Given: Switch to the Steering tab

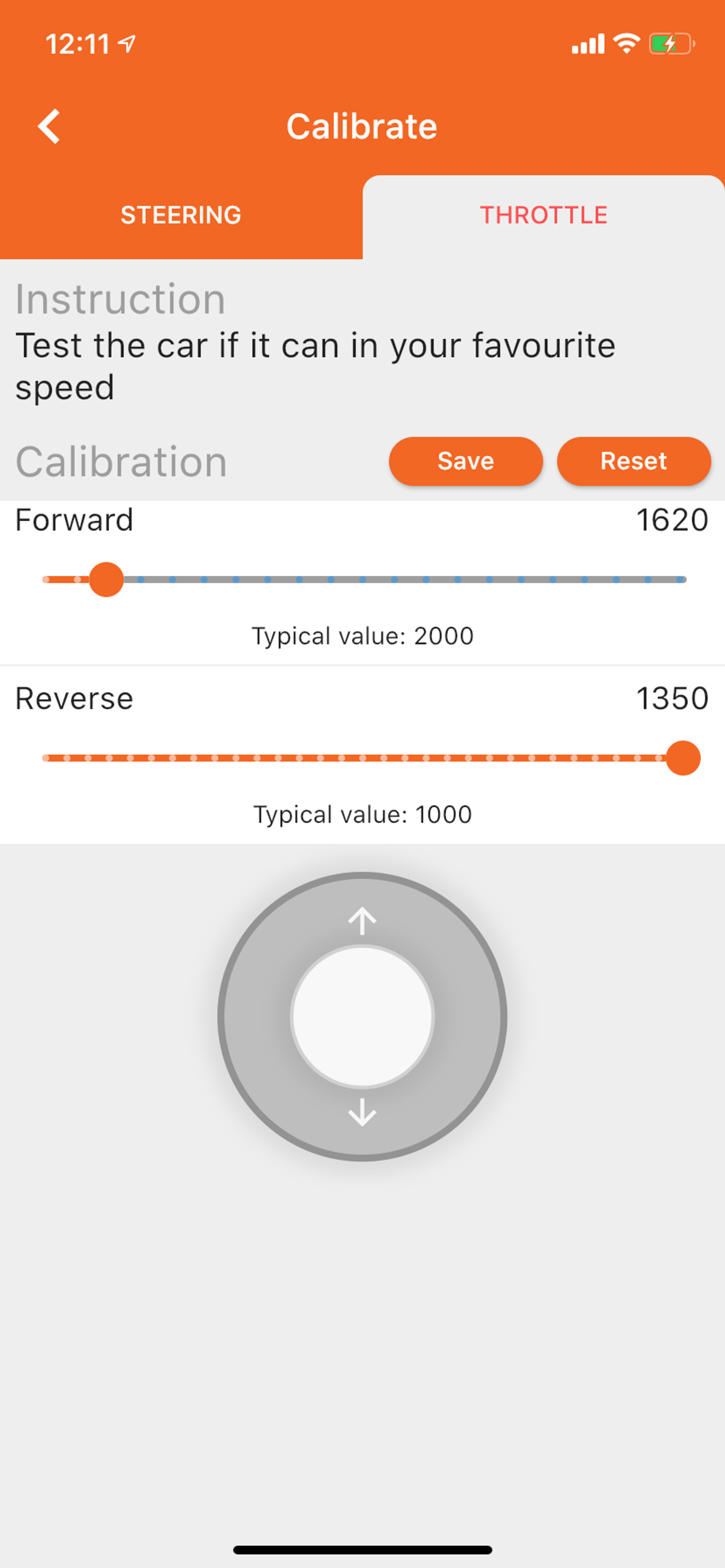Looking at the screenshot, I should pyautogui.click(x=181, y=215).
